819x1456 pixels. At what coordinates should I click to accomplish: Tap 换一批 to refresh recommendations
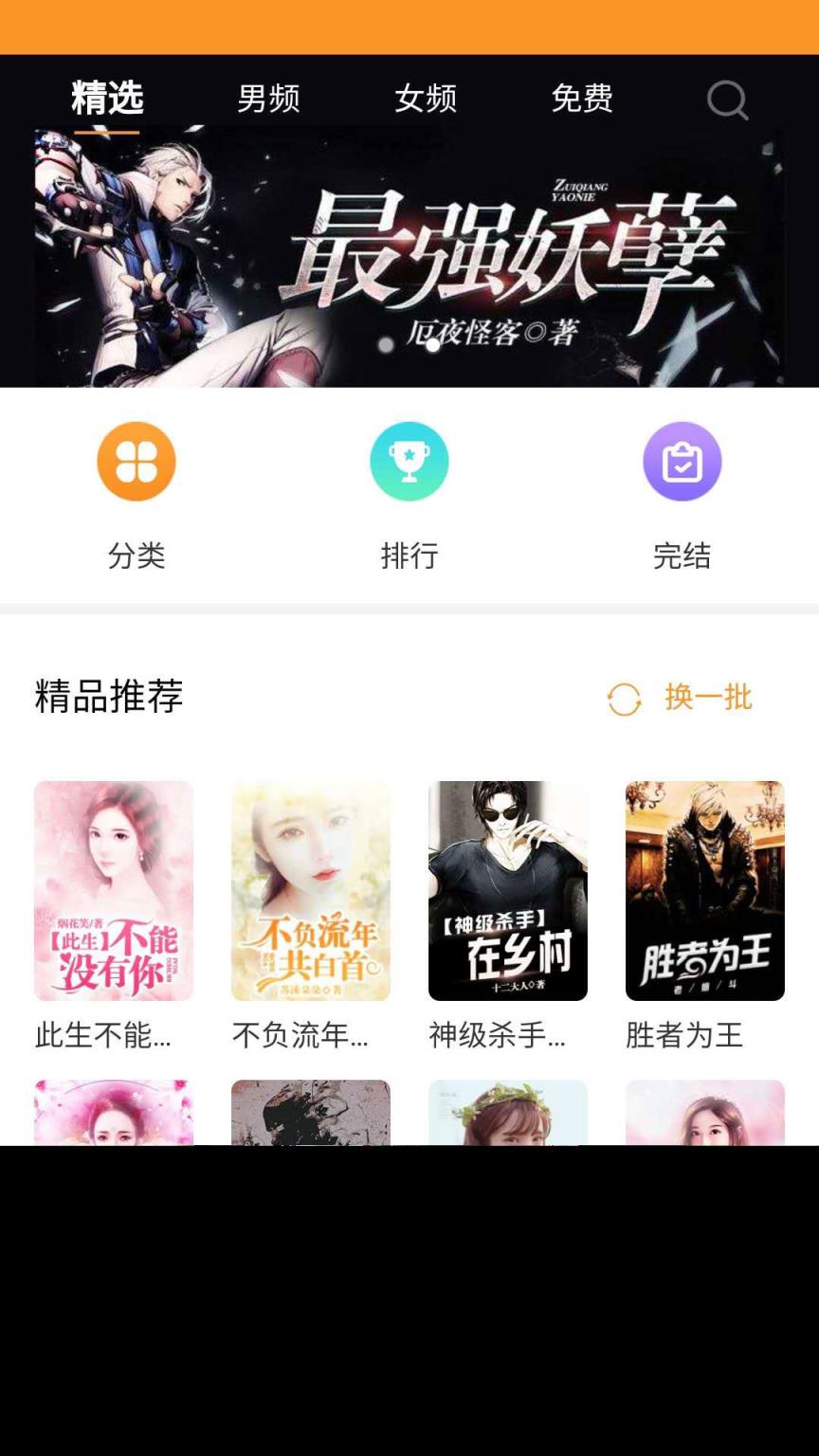click(707, 698)
